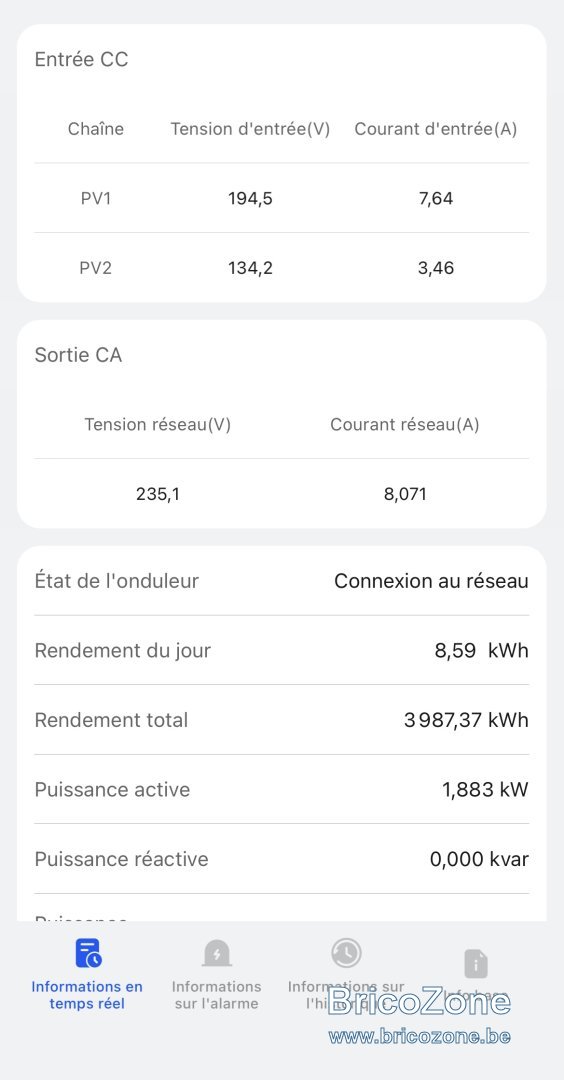Open the info document tab

click(476, 974)
